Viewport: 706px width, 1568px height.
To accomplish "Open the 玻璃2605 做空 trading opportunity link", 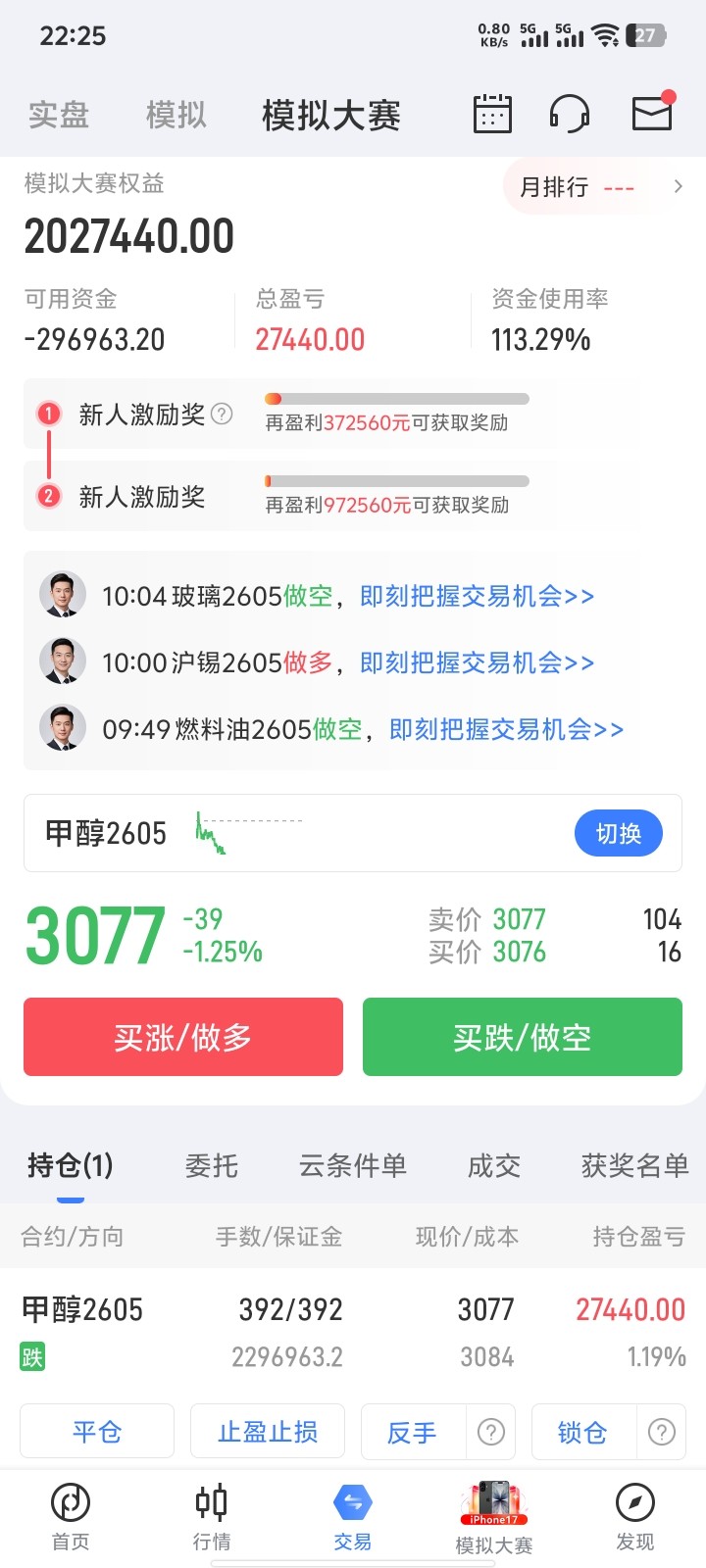I will pyautogui.click(x=477, y=596).
